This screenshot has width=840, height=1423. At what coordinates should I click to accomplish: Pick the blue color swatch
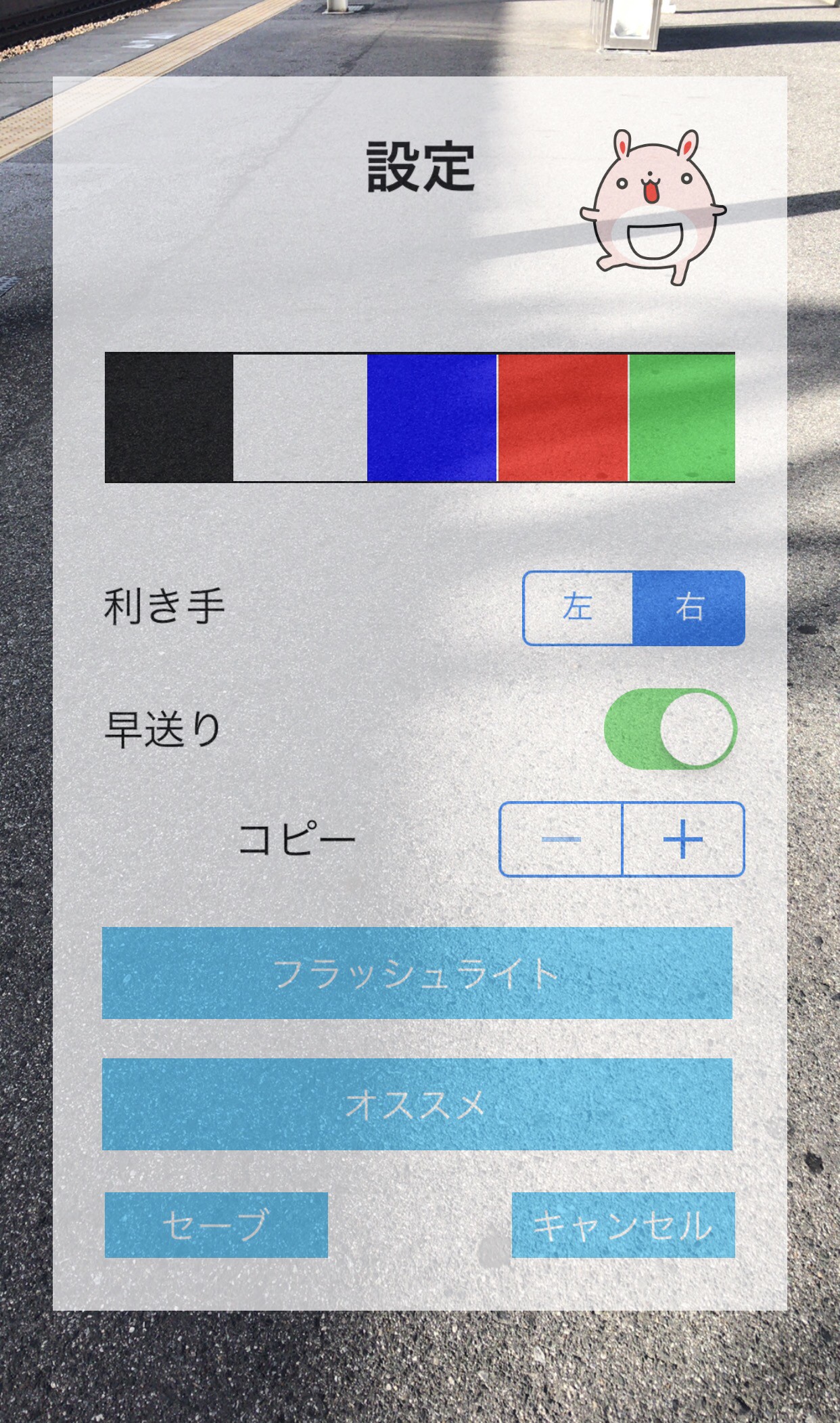431,417
